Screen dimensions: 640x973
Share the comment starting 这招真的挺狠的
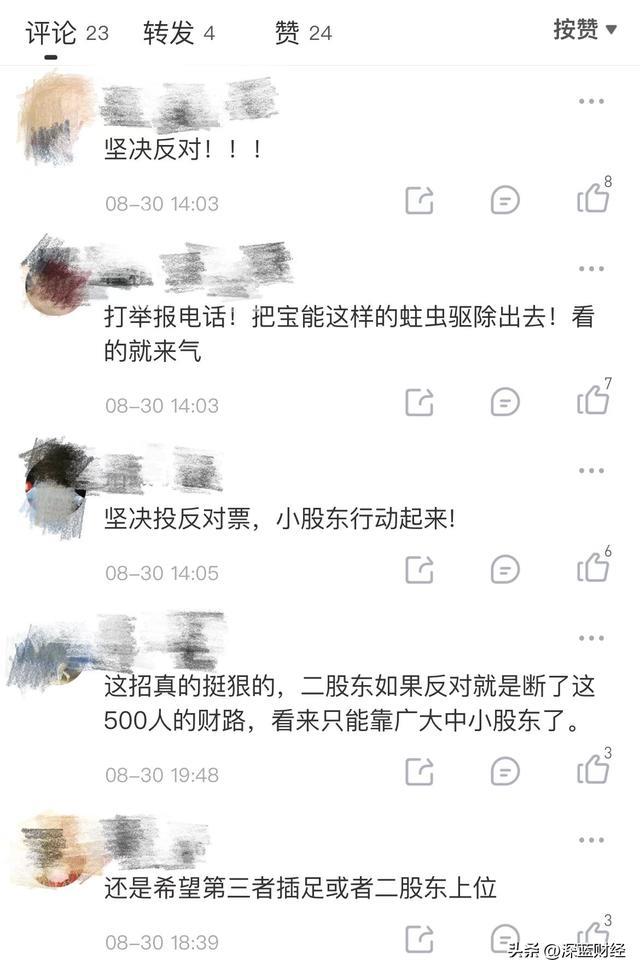pyautogui.click(x=419, y=771)
